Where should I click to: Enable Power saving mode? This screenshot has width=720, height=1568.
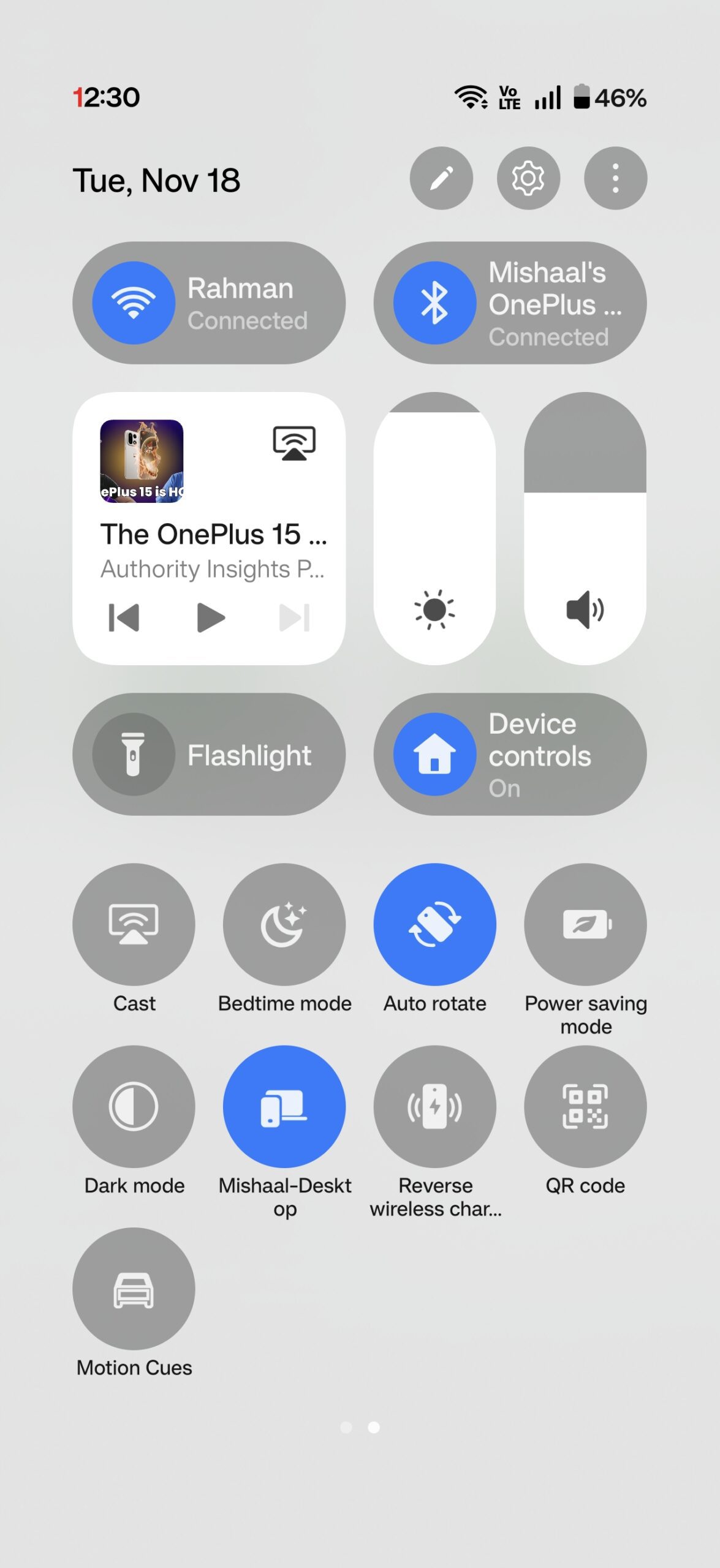[585, 924]
